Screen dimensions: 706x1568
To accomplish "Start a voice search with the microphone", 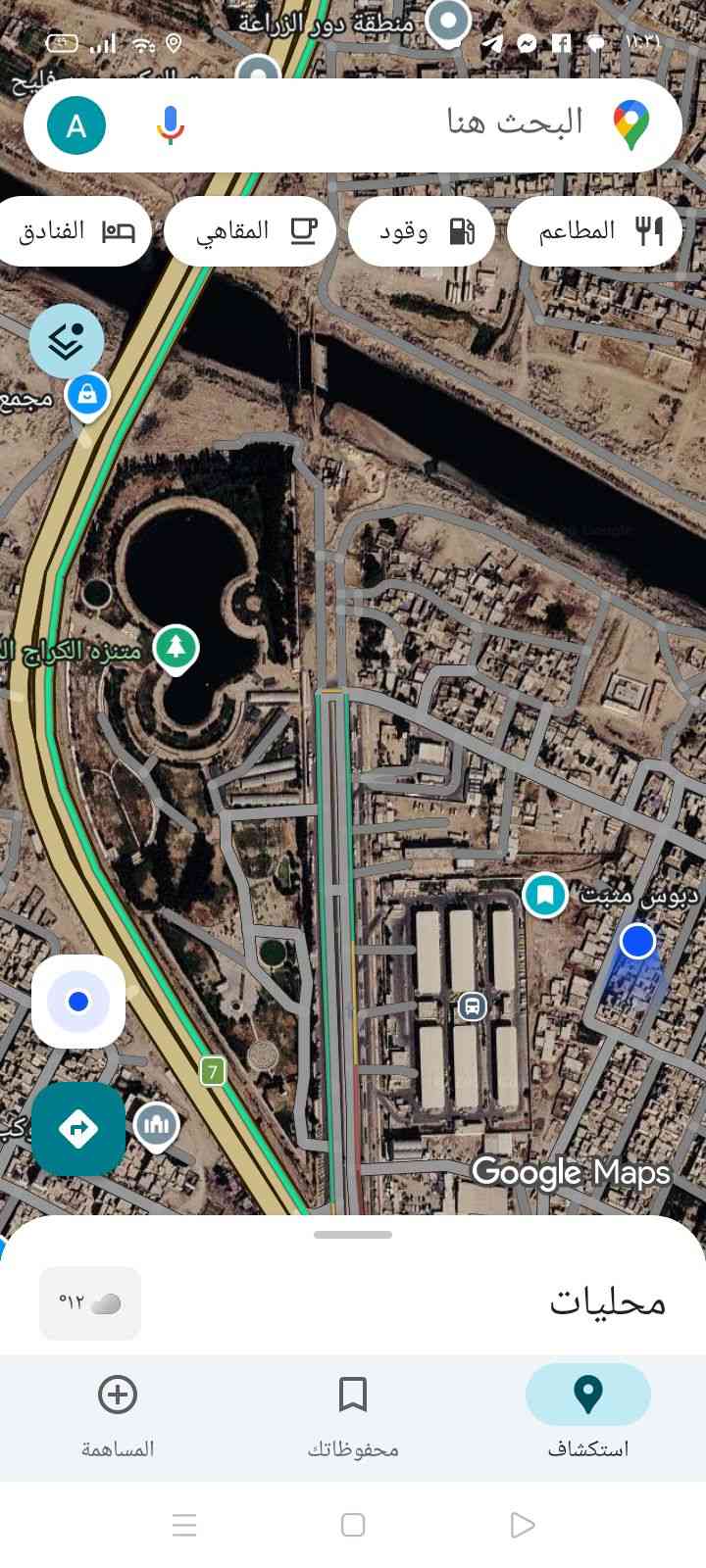I will pos(171,124).
